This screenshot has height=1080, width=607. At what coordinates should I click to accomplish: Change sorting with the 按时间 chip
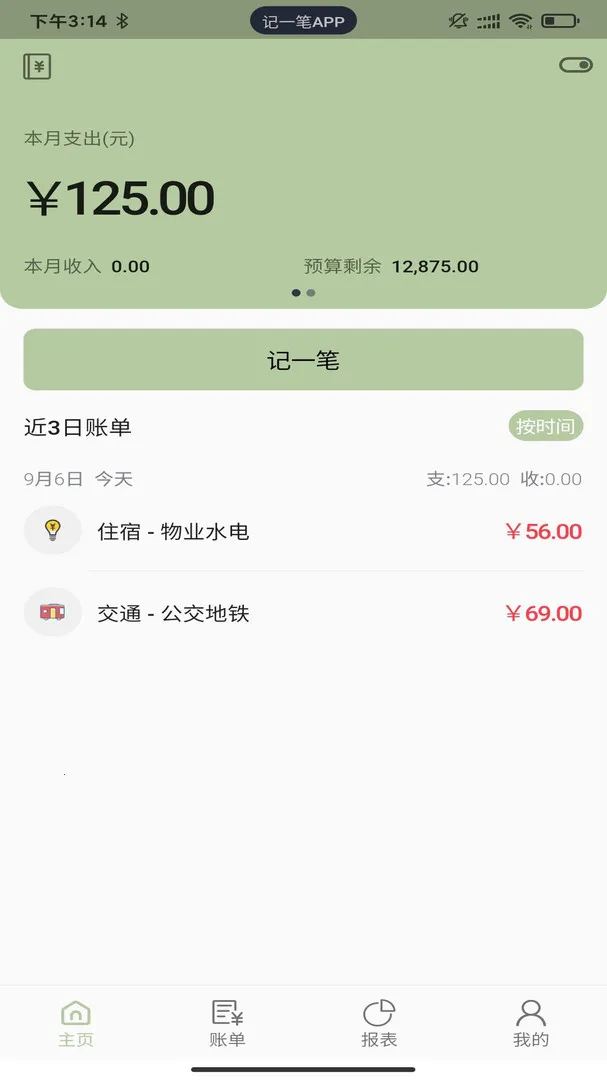(545, 427)
